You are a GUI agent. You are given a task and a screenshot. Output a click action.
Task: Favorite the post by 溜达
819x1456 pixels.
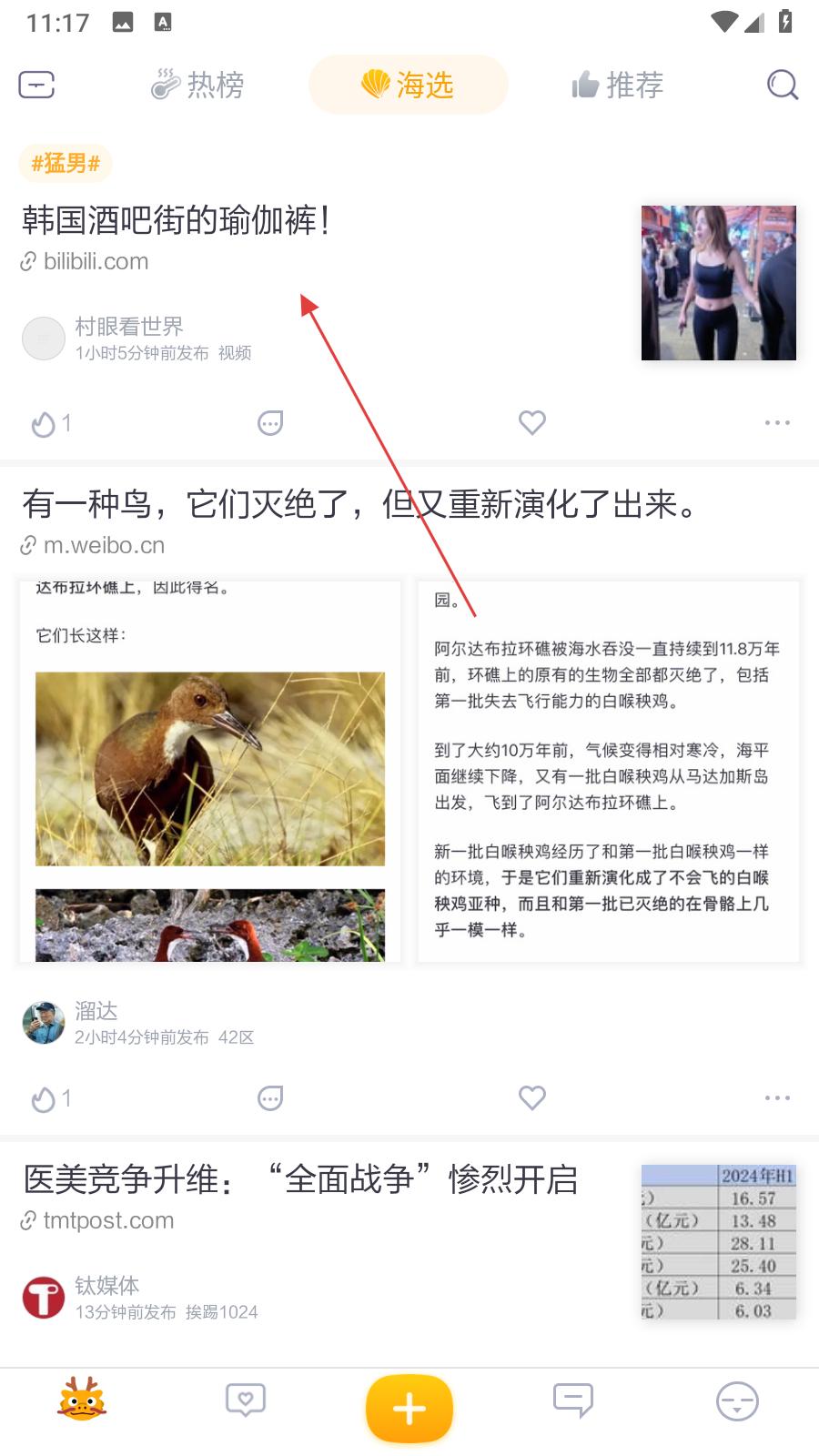[532, 1098]
